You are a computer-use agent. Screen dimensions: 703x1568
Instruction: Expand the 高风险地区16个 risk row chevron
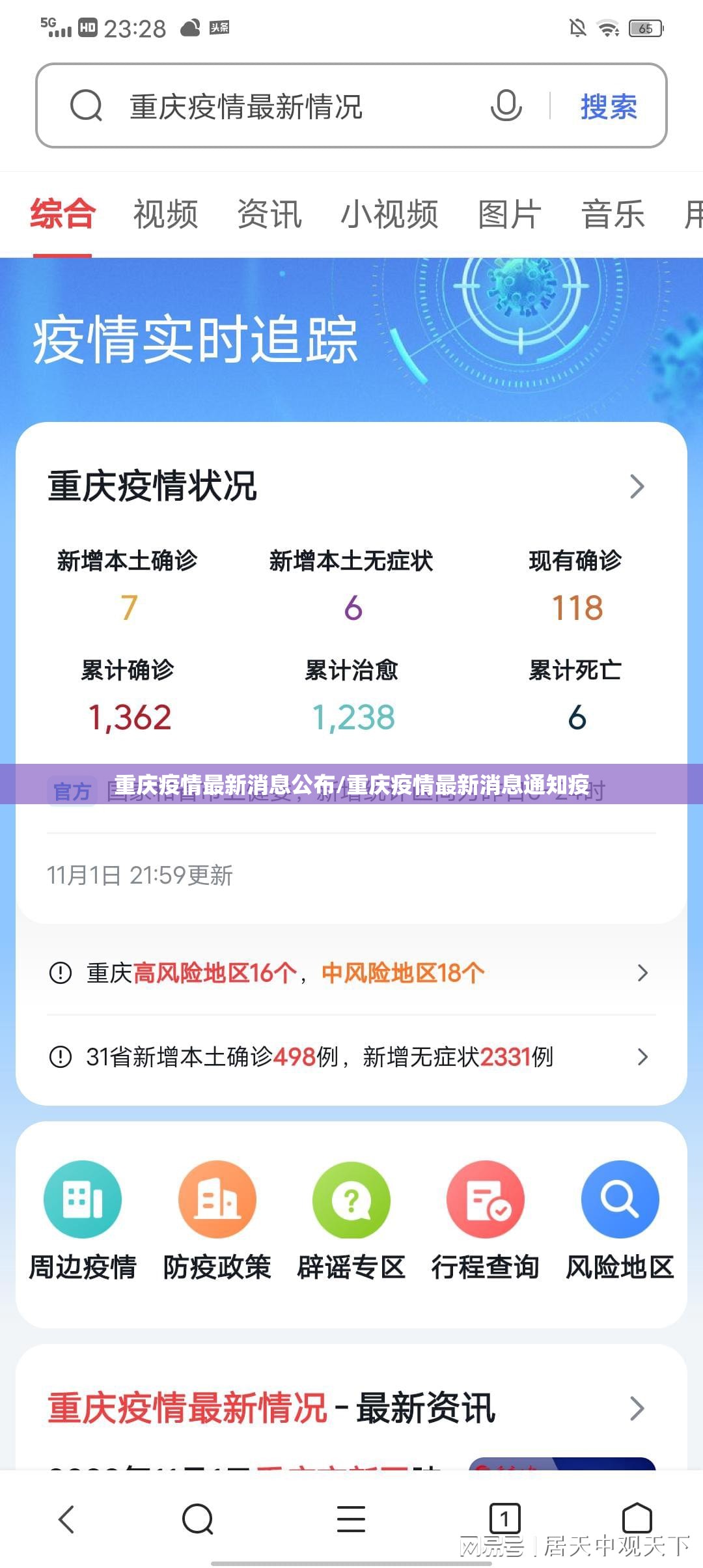[643, 973]
